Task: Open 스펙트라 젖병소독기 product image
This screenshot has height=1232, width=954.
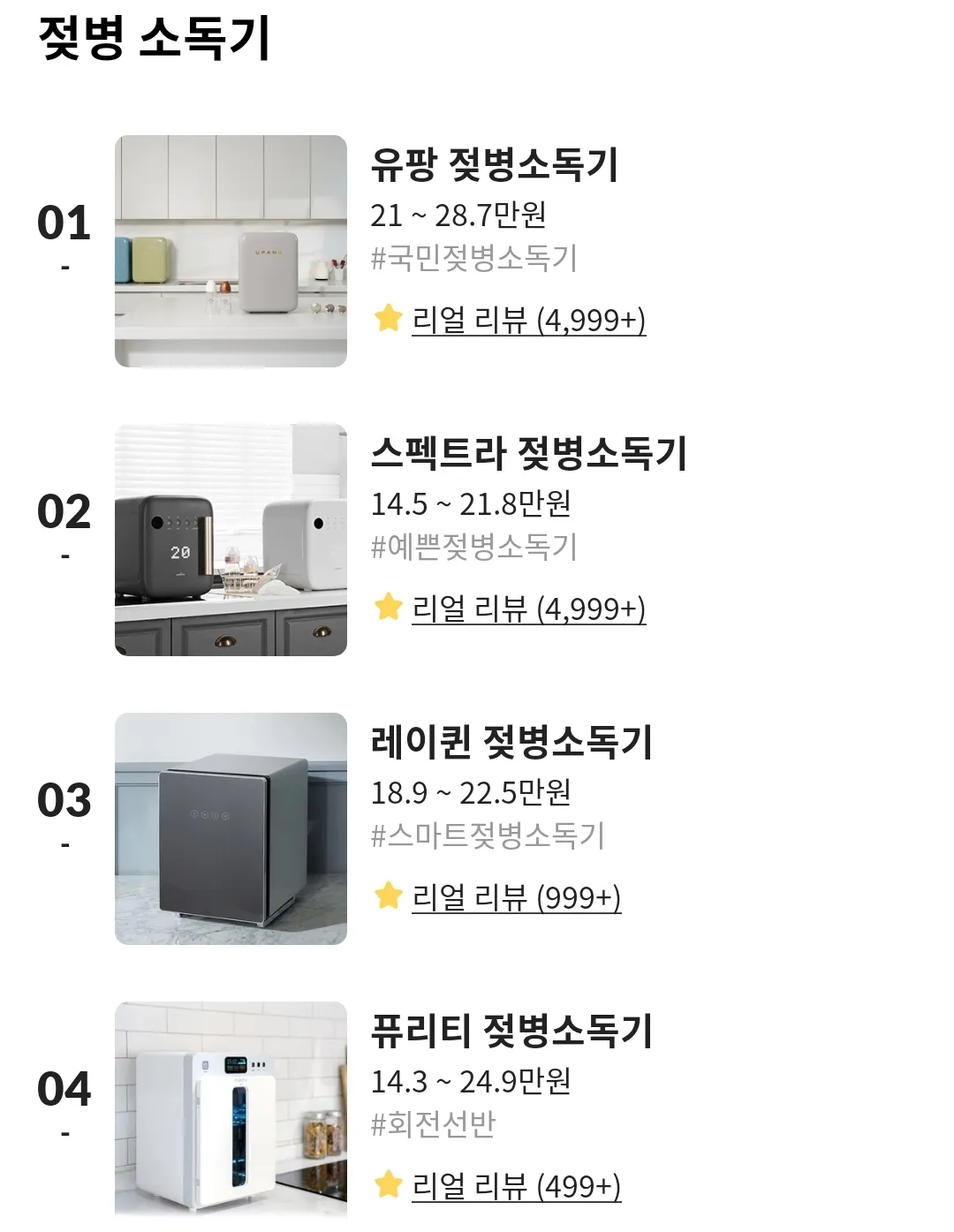Action: (x=231, y=540)
